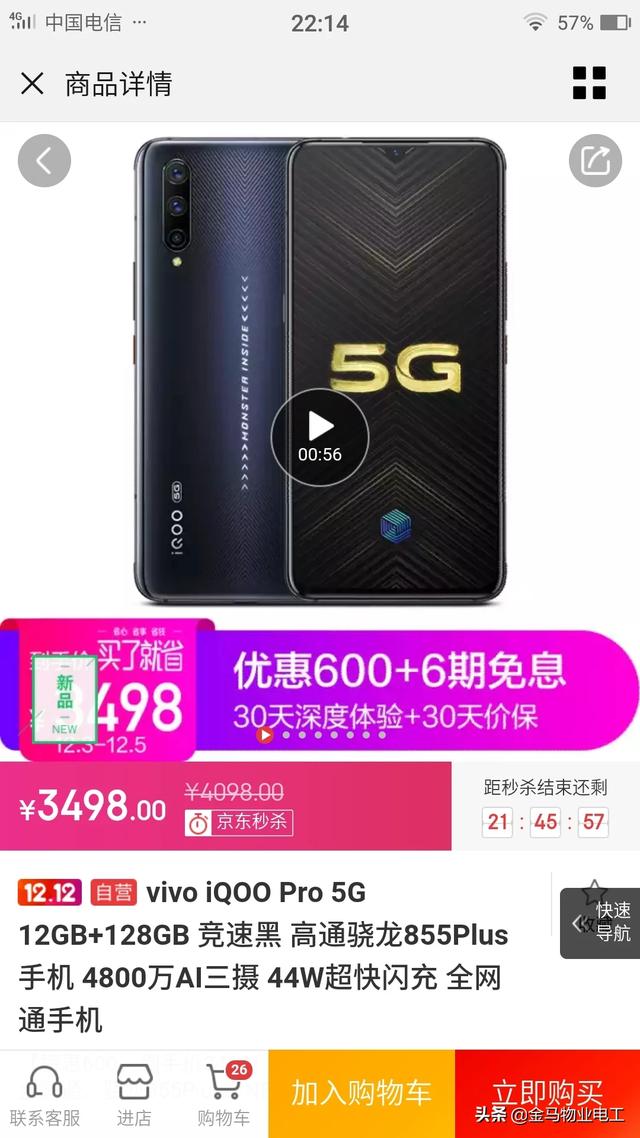
Task: Share this product
Action: coord(595,161)
